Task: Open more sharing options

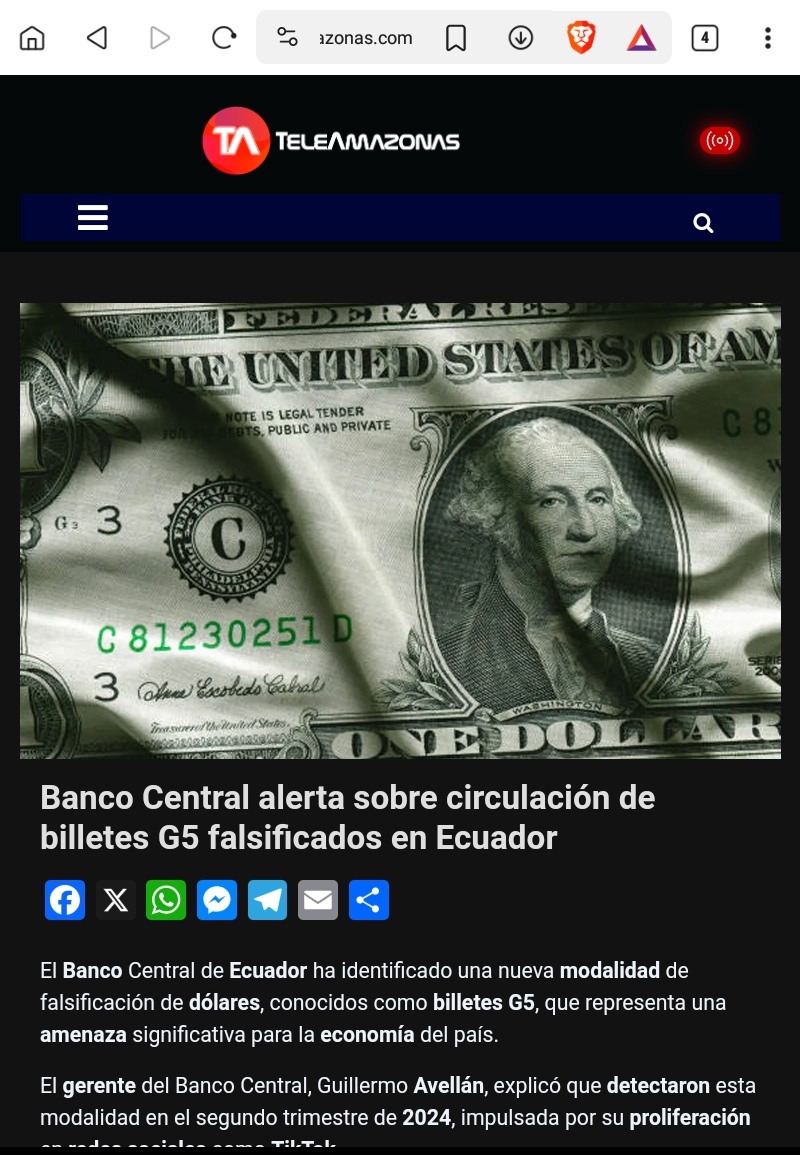Action: click(369, 900)
